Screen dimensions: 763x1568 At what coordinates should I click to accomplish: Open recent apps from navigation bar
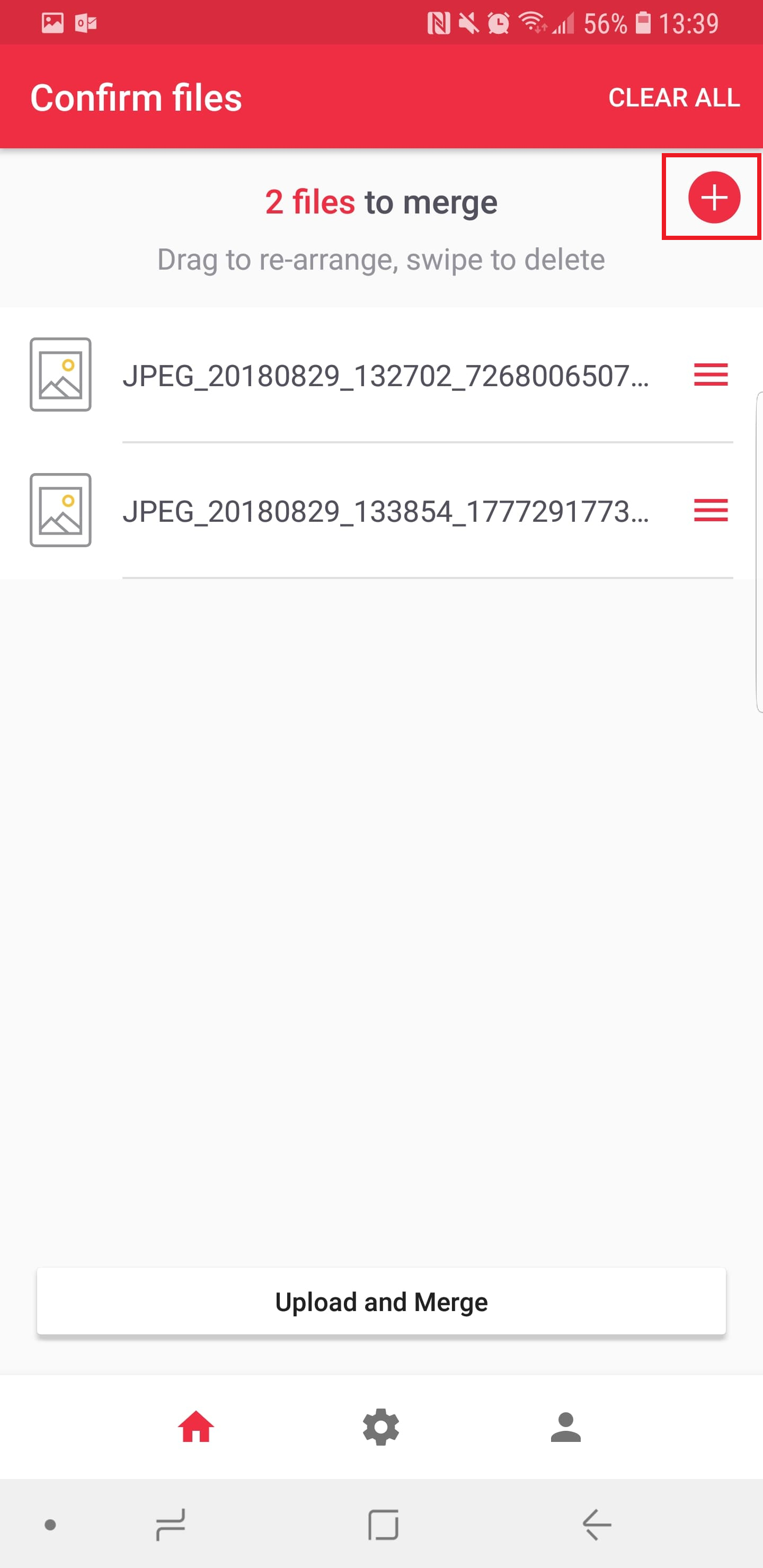pyautogui.click(x=171, y=1525)
